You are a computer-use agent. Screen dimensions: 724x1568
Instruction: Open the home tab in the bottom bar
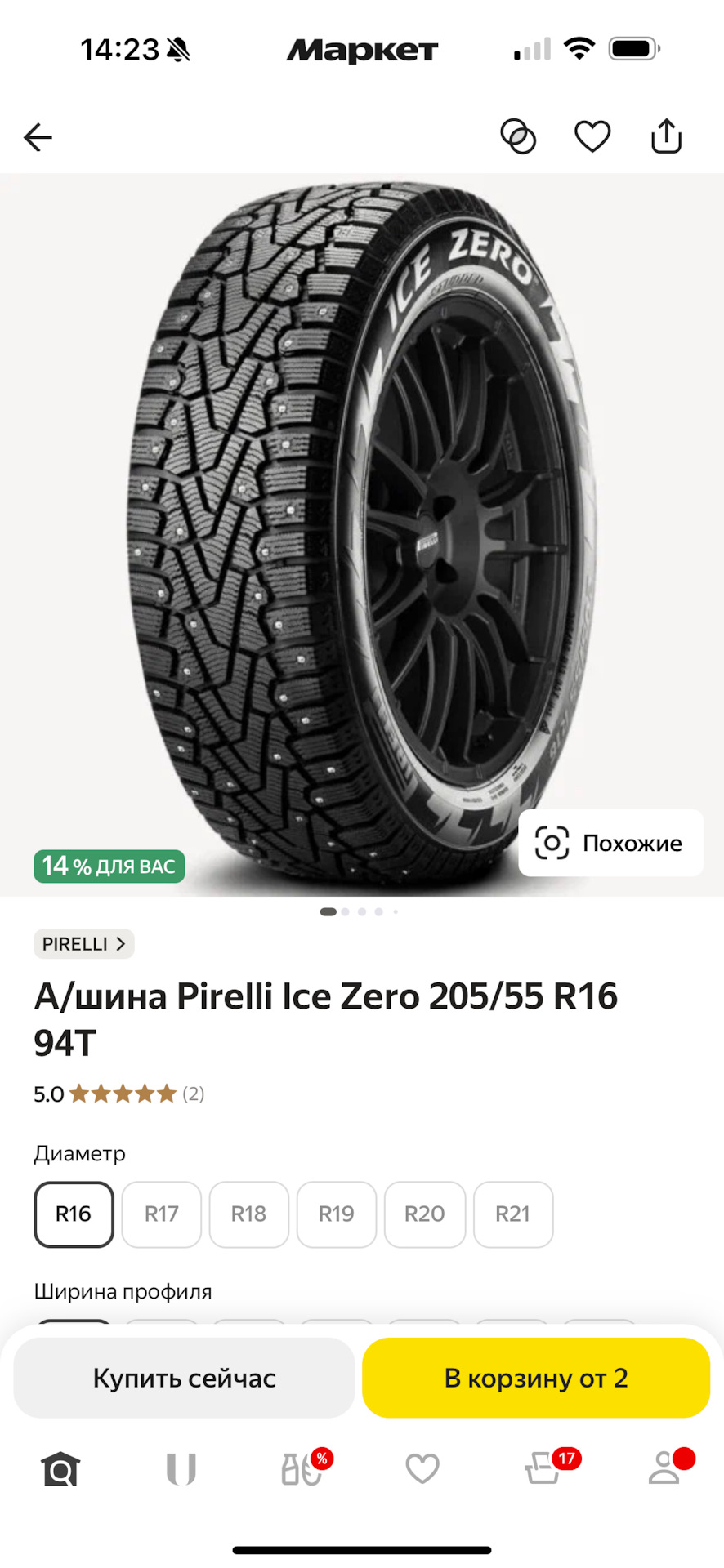[60, 1469]
